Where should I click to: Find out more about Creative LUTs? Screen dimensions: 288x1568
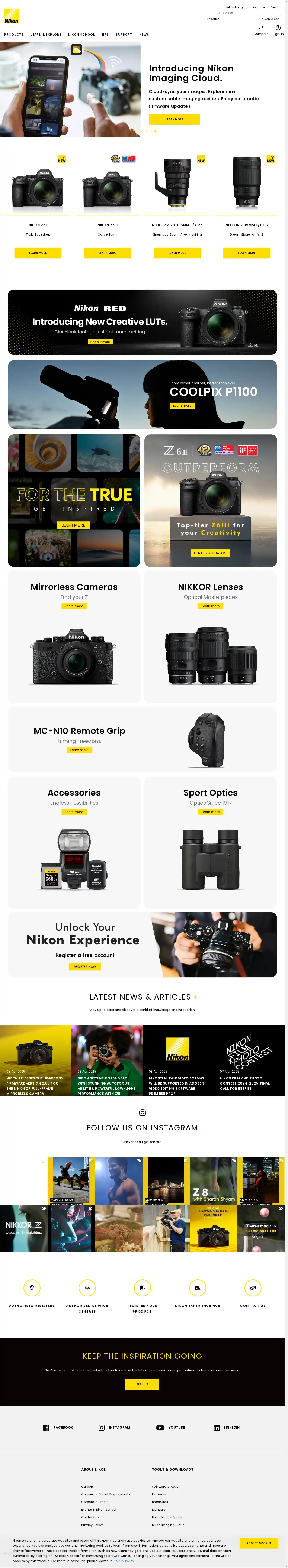coord(100,342)
